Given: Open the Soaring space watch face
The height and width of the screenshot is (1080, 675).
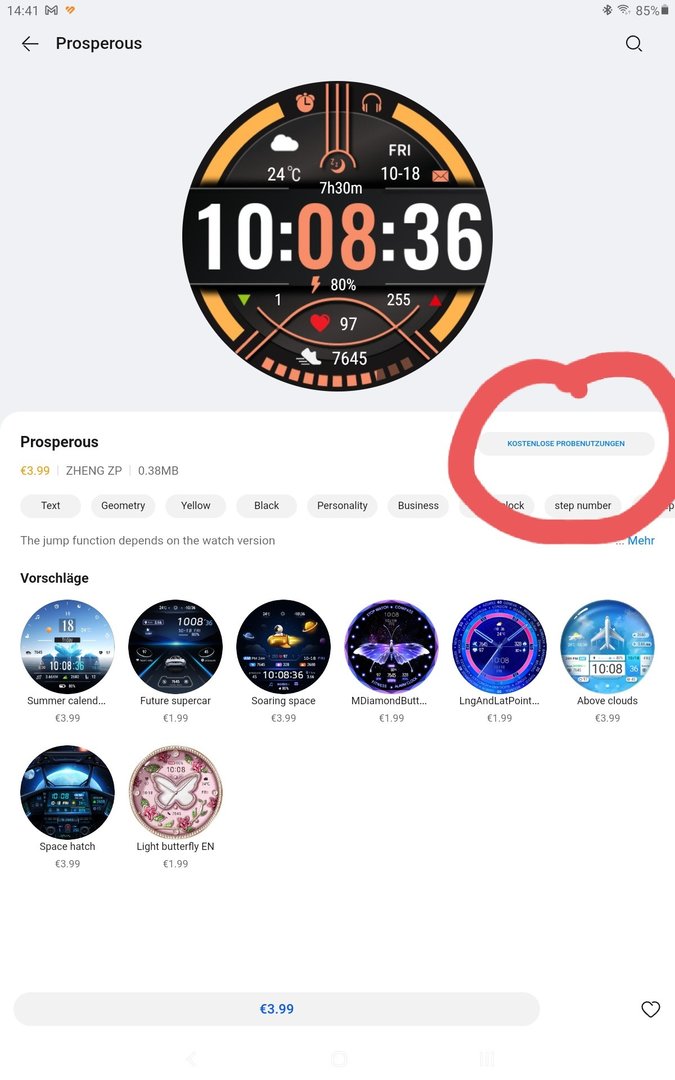Looking at the screenshot, I should pos(283,647).
